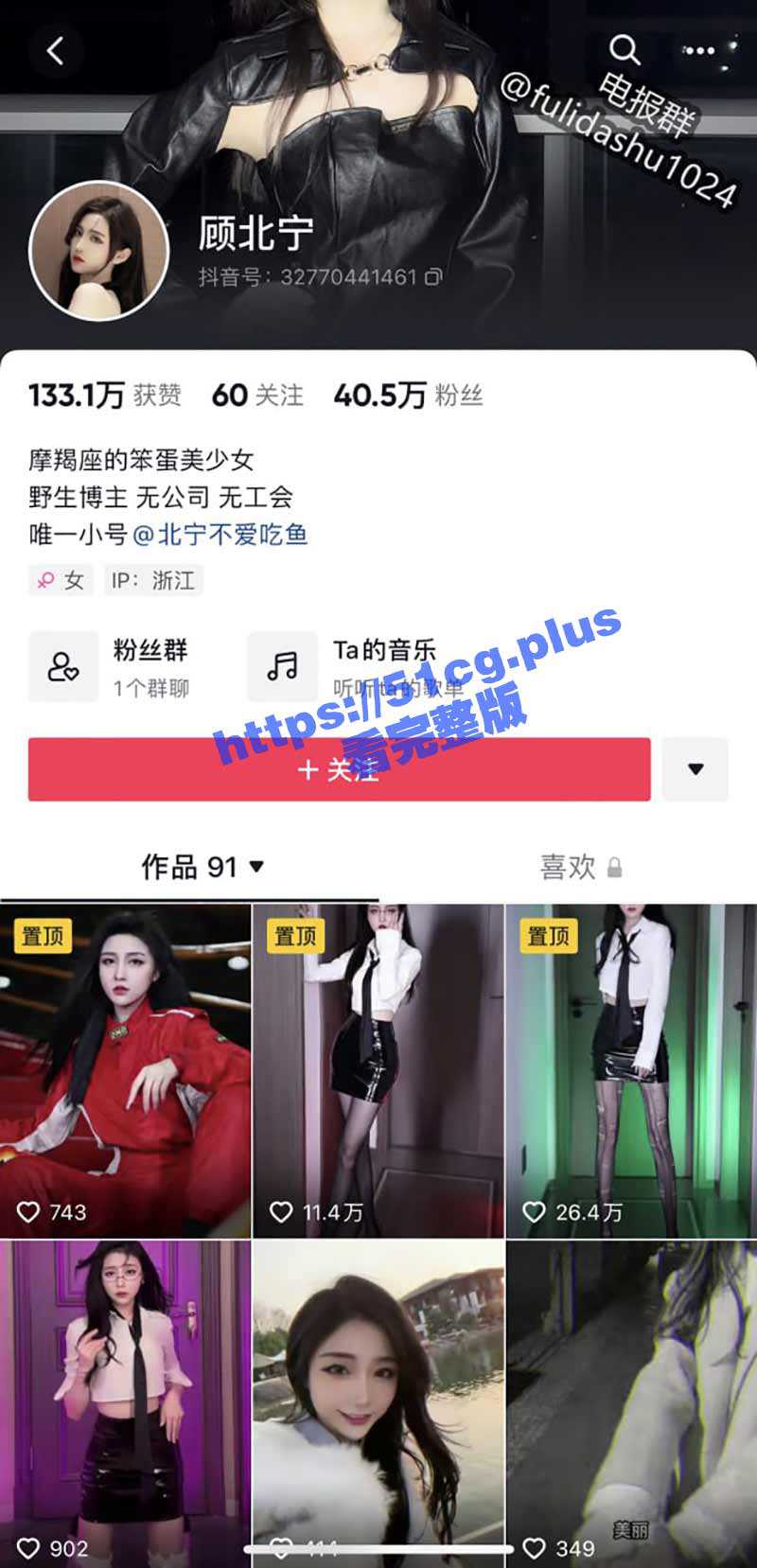This screenshot has width=757, height=1568.
Task: Expand the arrow next to follow button
Action: (695, 769)
